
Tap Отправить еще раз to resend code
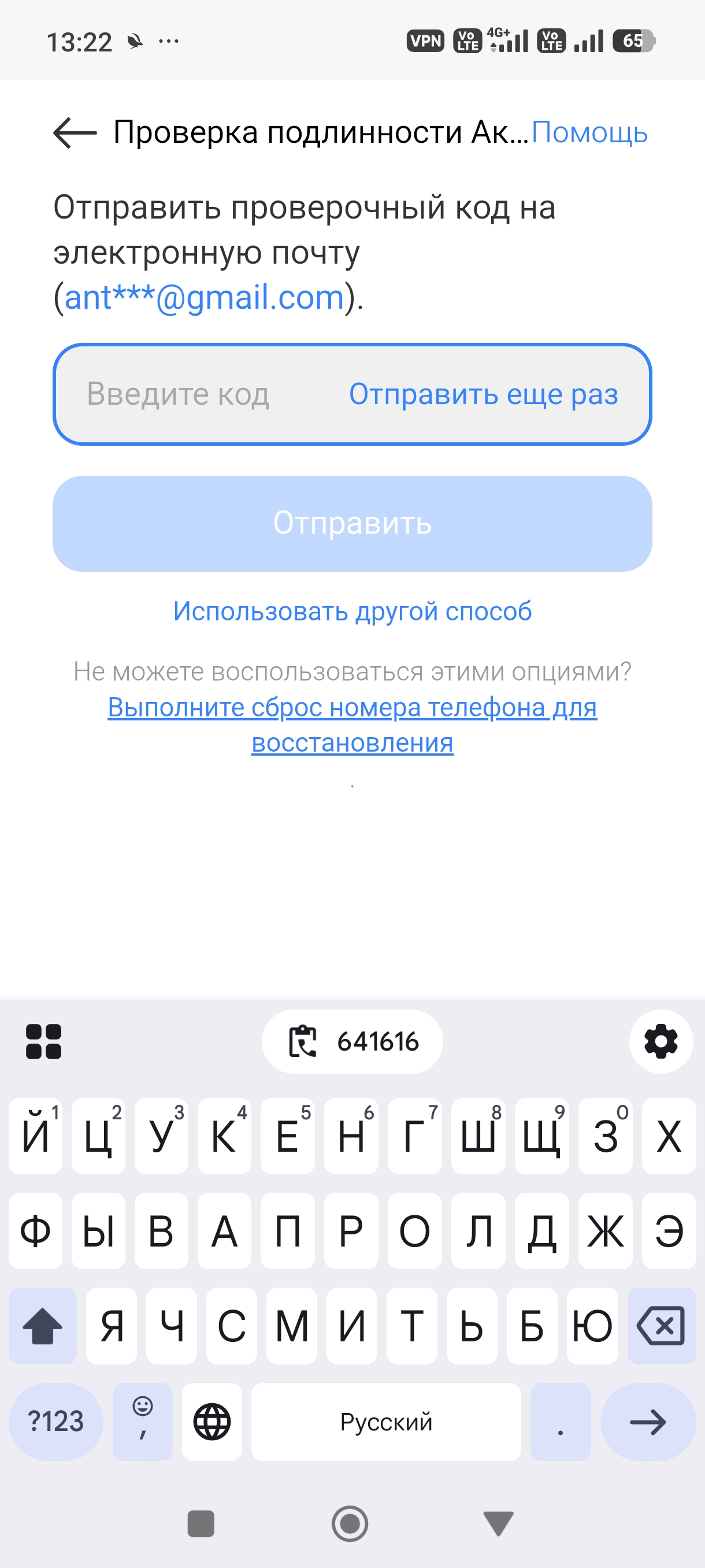click(483, 394)
